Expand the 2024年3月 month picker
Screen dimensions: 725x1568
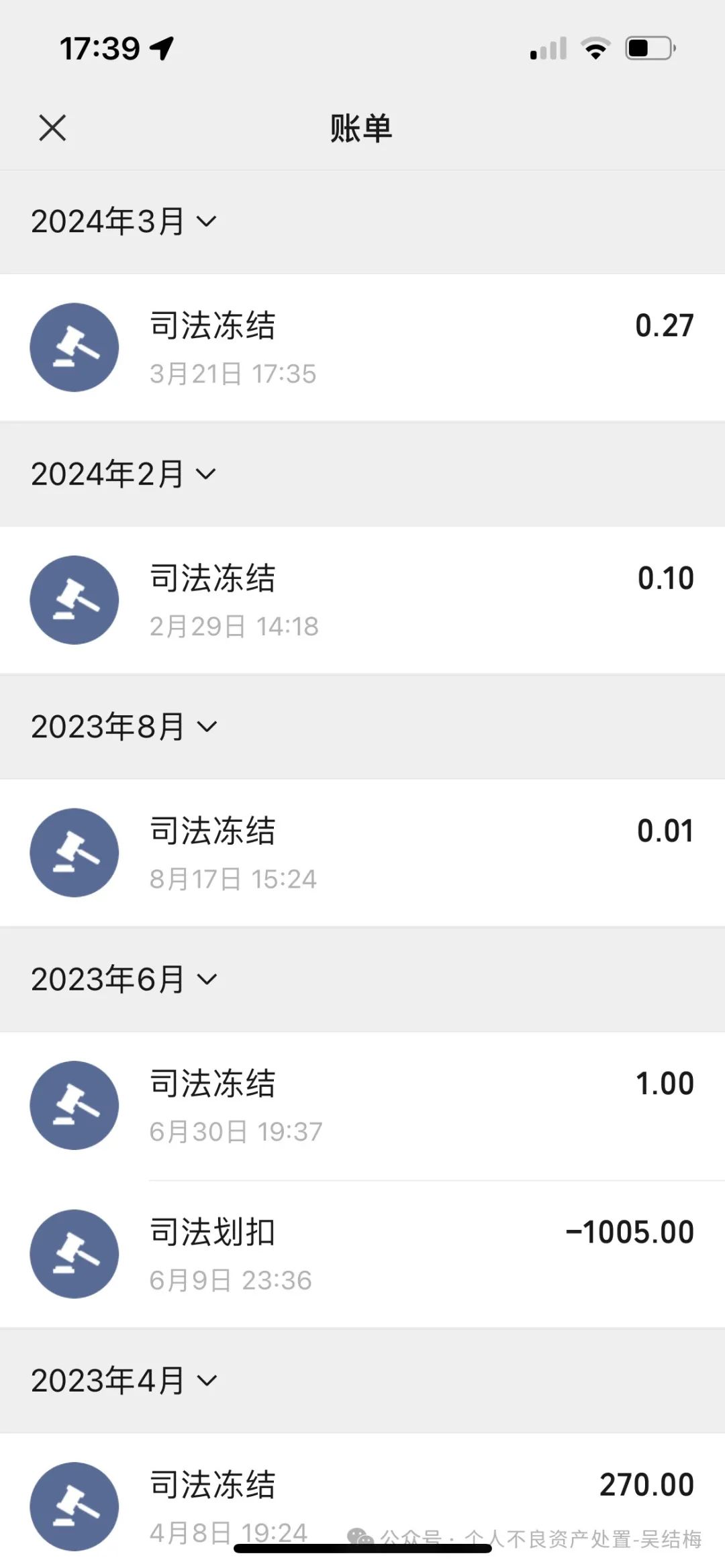(x=124, y=221)
